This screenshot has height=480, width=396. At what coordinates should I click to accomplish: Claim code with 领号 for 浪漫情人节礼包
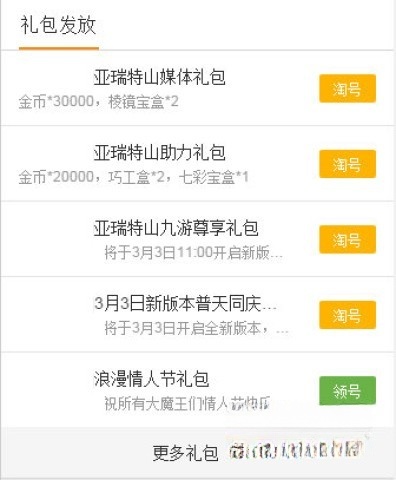(x=347, y=391)
